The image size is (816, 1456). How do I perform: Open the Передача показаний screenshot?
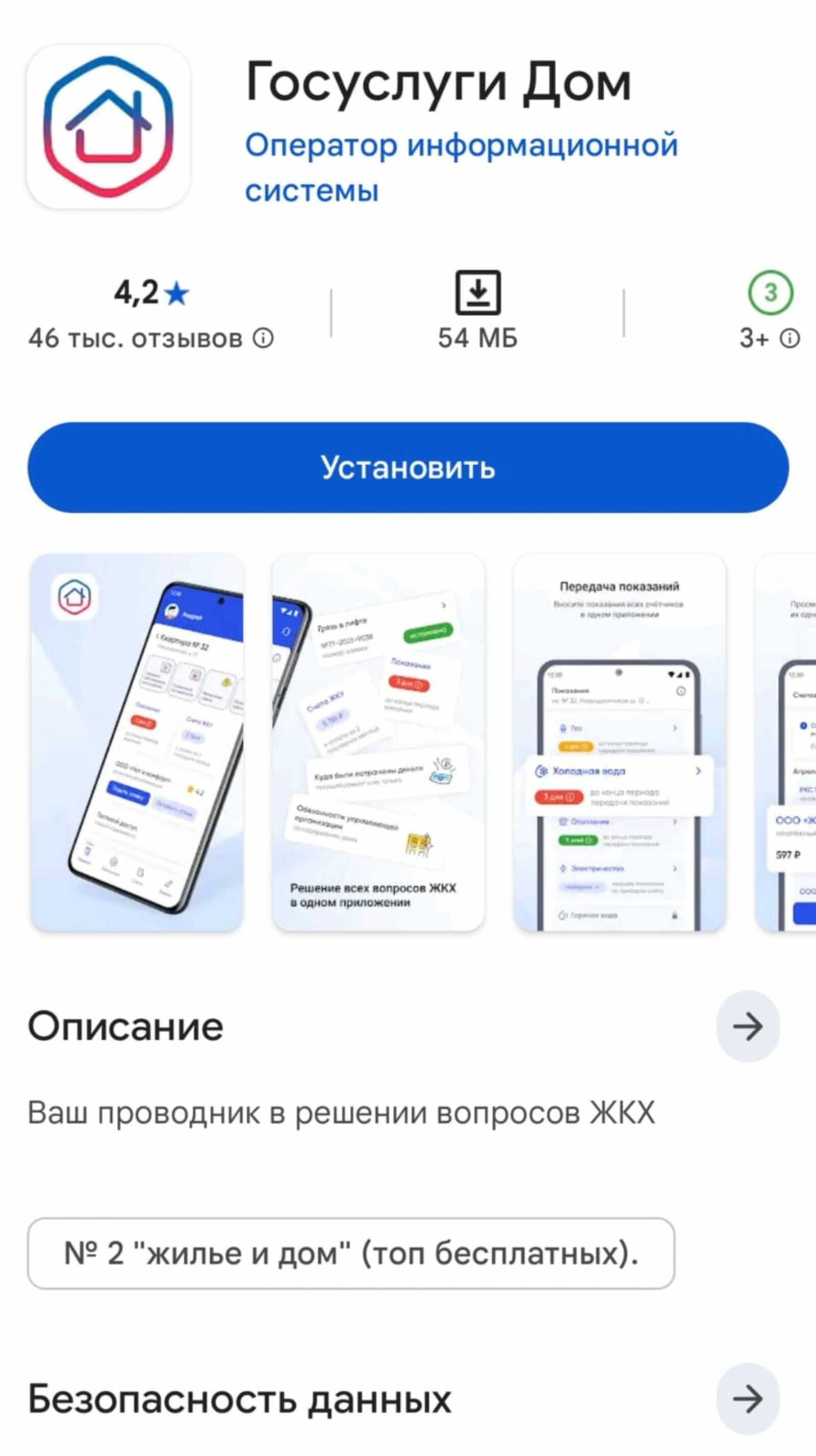(x=622, y=746)
